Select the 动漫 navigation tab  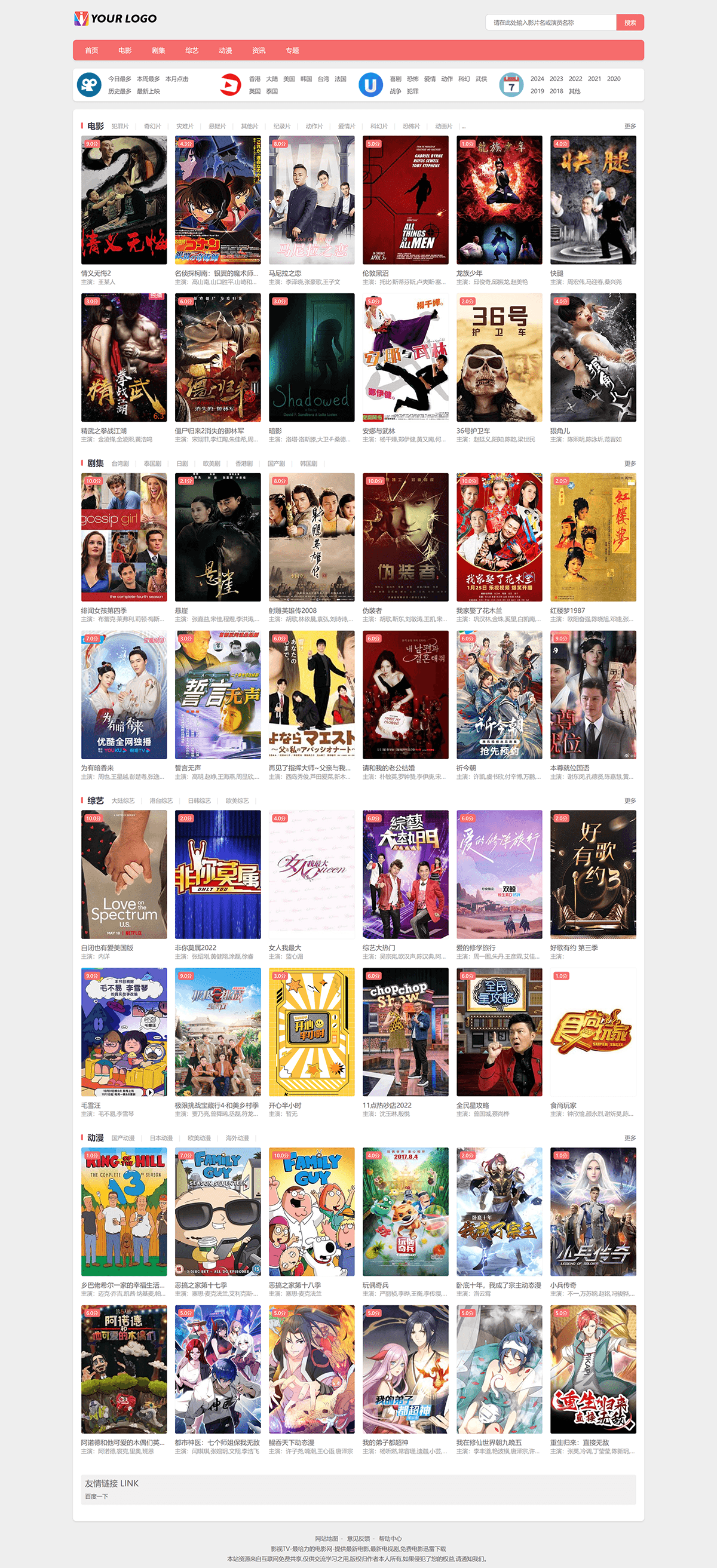(225, 51)
